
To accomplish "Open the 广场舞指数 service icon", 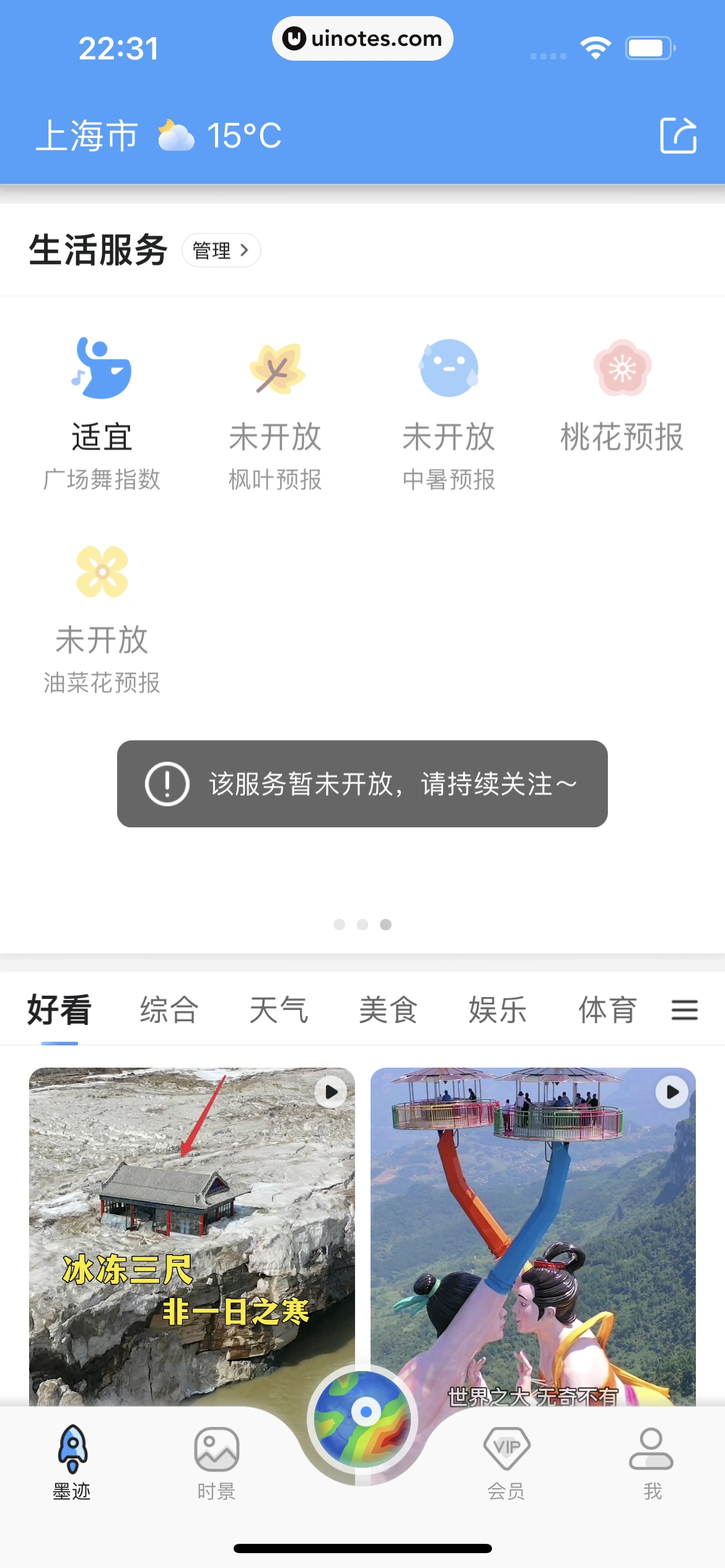I will pyautogui.click(x=101, y=368).
